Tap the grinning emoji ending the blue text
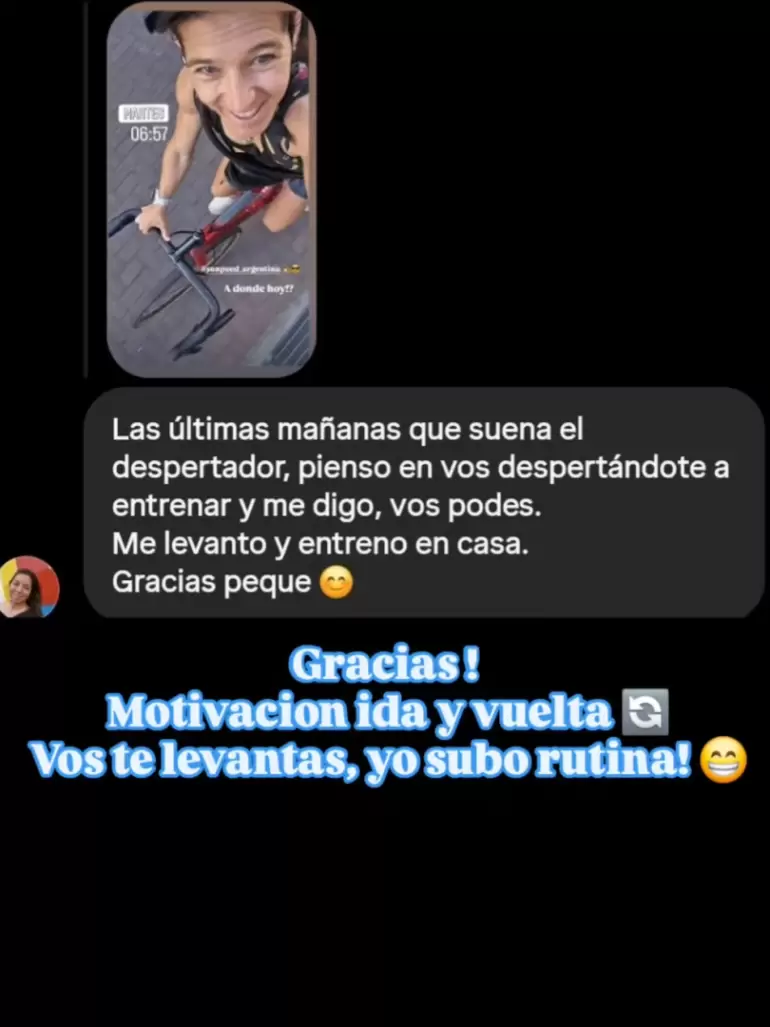Viewport: 770px width, 1027px height. point(722,759)
